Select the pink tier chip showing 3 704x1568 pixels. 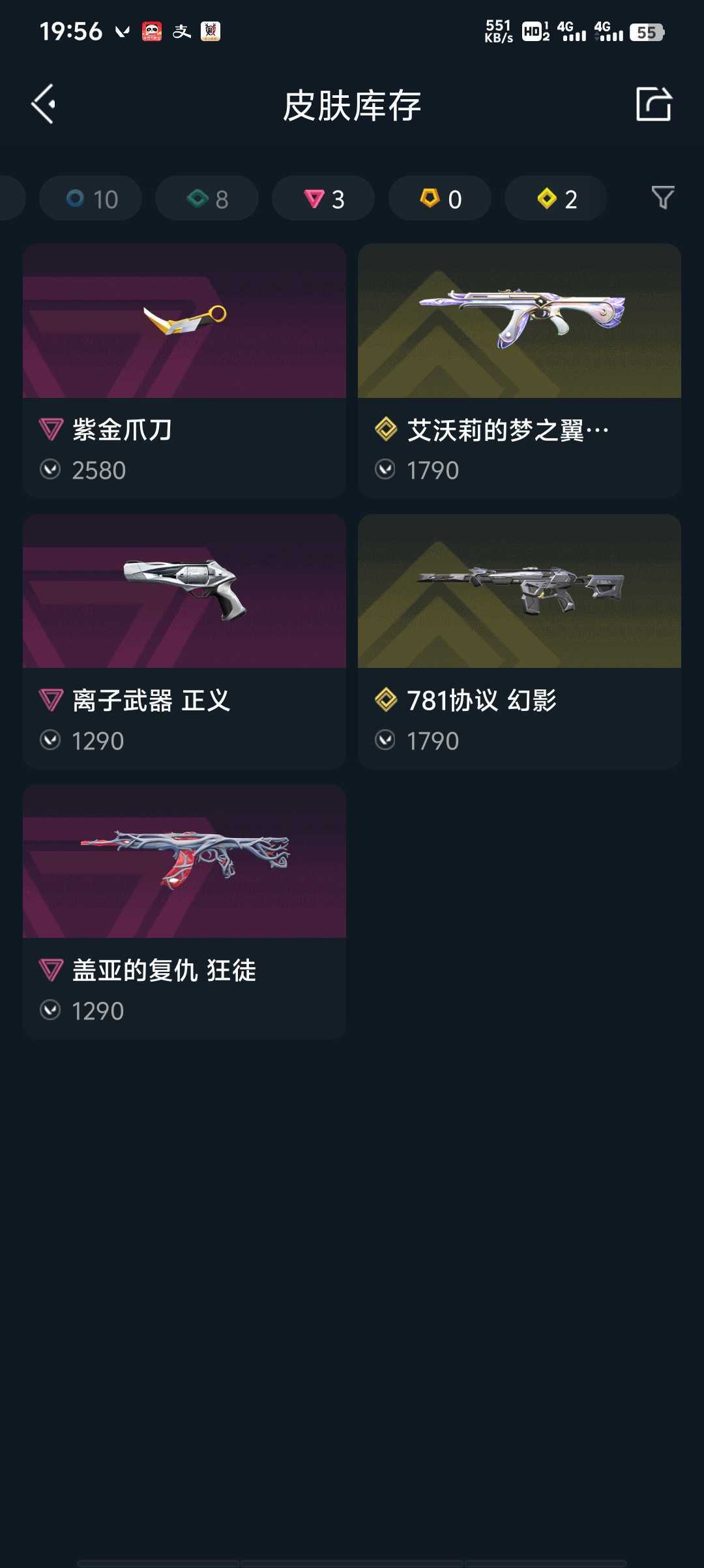point(323,198)
